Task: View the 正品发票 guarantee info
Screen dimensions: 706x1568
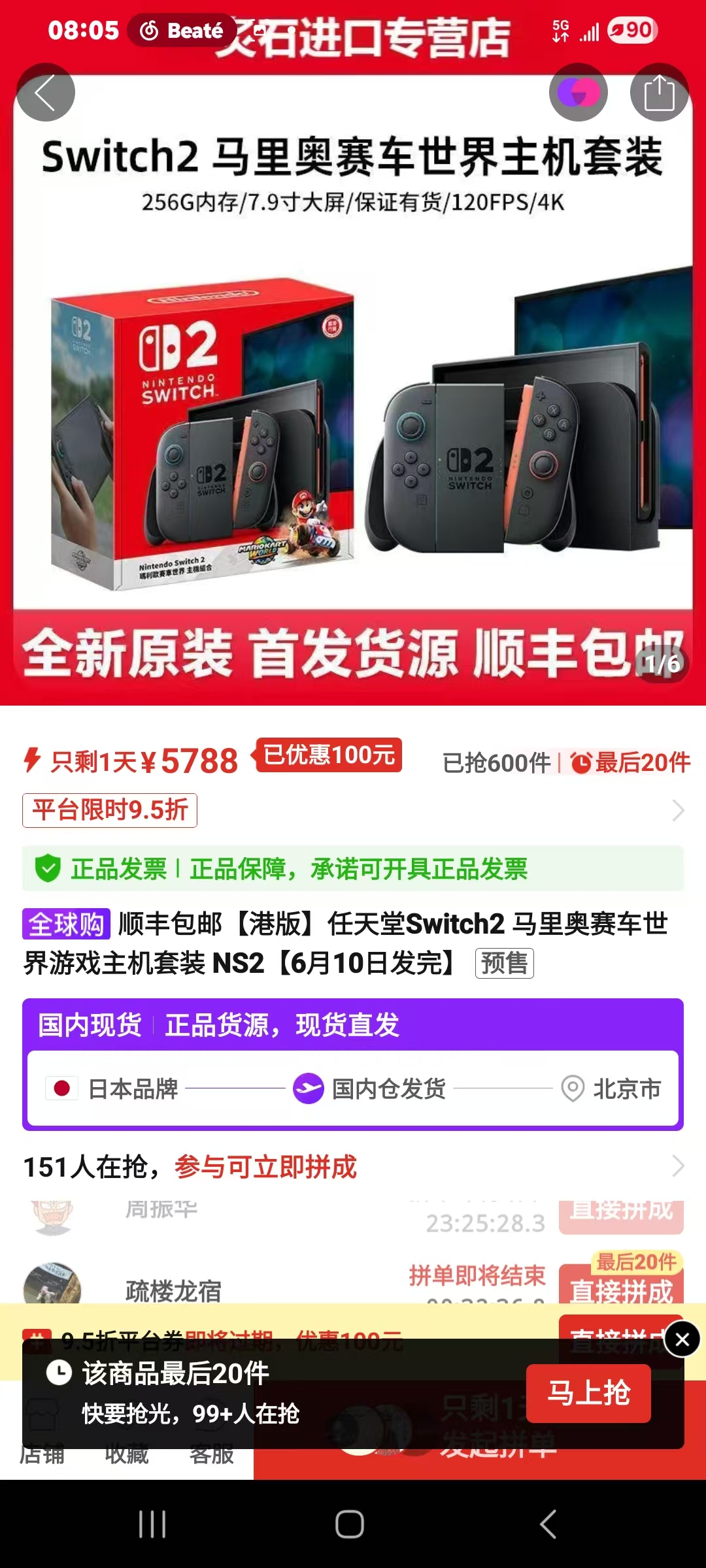Action: click(x=353, y=869)
